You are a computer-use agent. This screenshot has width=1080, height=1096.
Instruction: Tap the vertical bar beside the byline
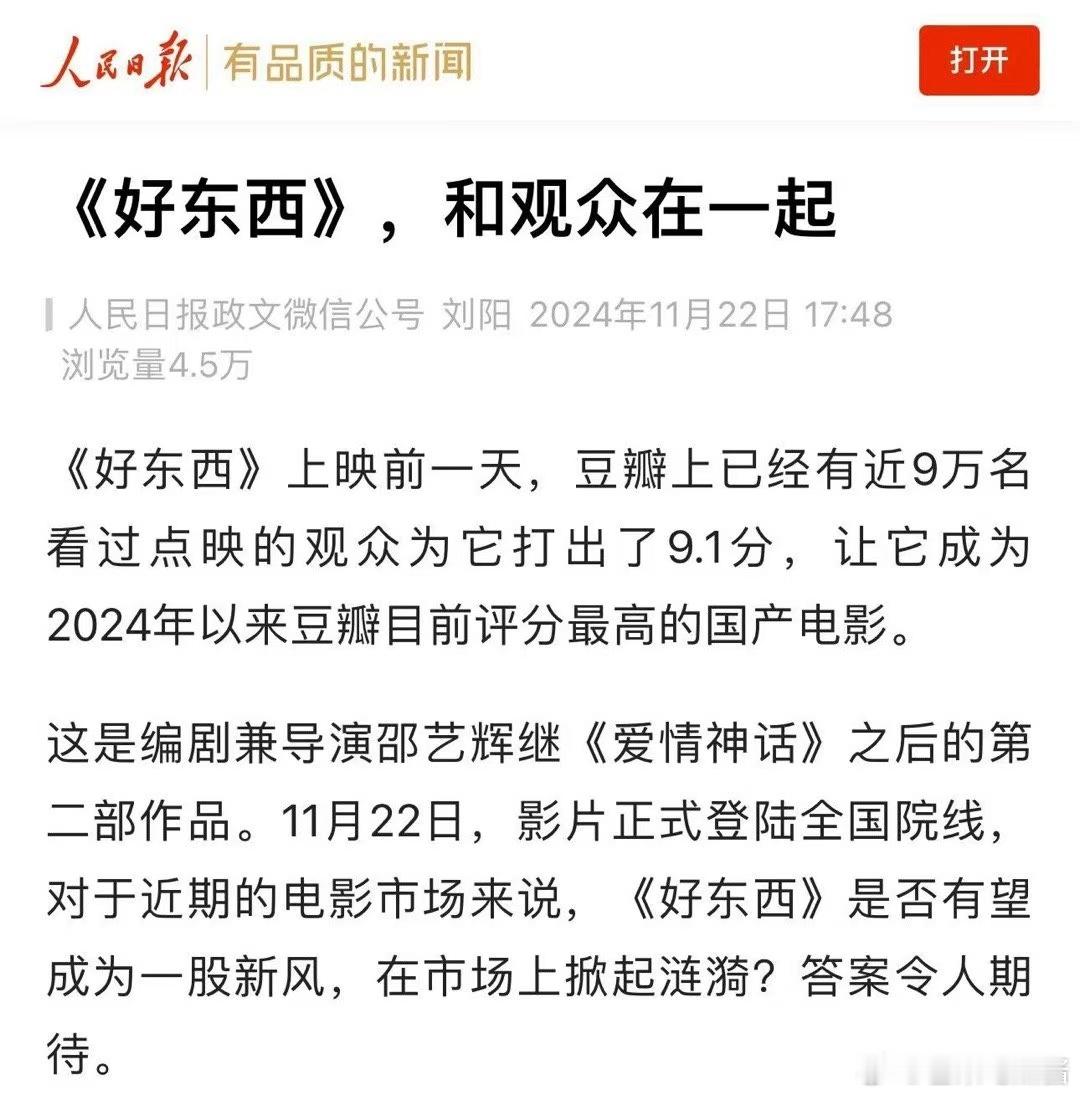[x=48, y=315]
